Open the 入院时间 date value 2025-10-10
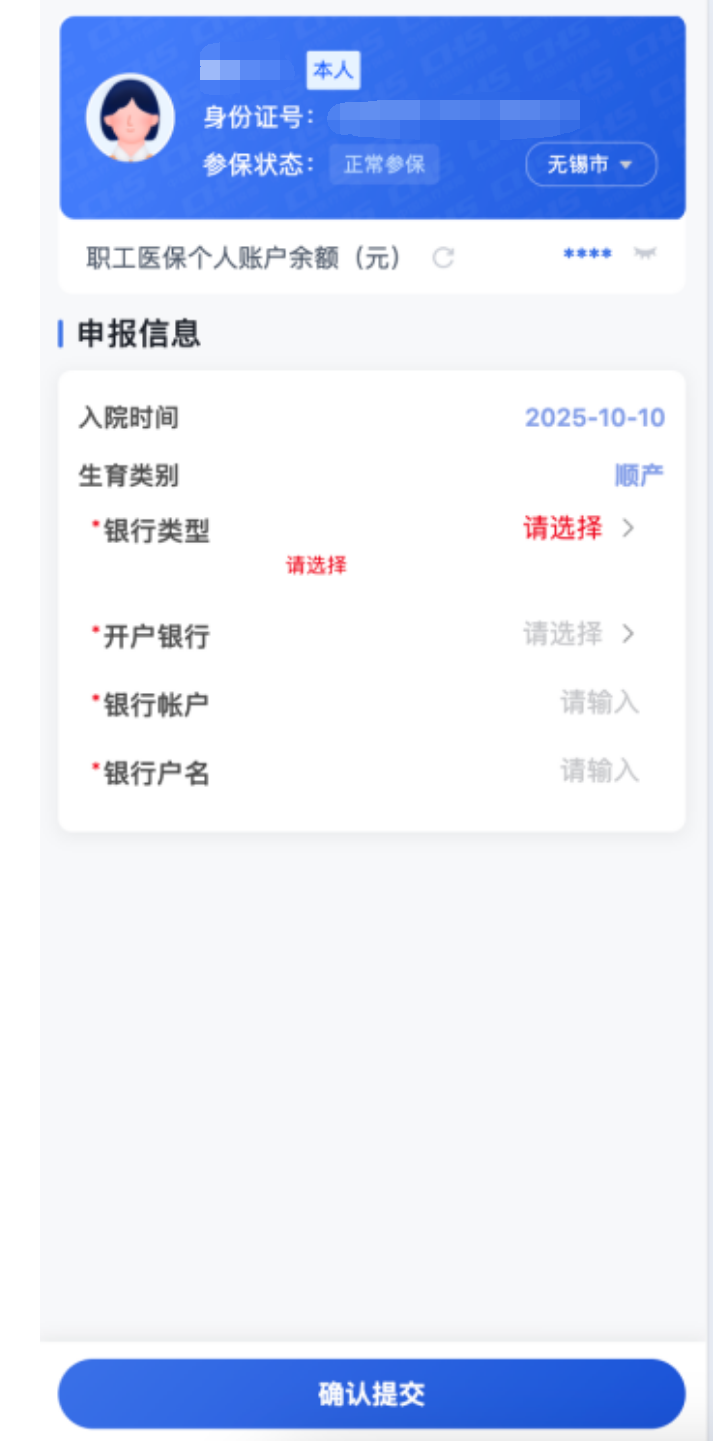 click(595, 418)
